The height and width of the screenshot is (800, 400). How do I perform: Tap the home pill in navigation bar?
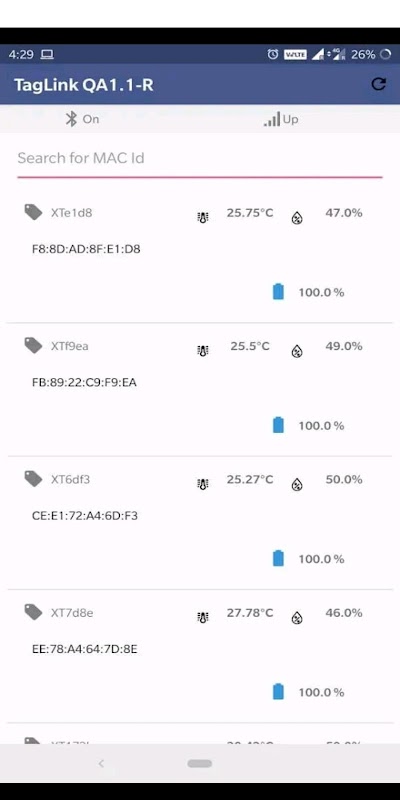pos(199,763)
